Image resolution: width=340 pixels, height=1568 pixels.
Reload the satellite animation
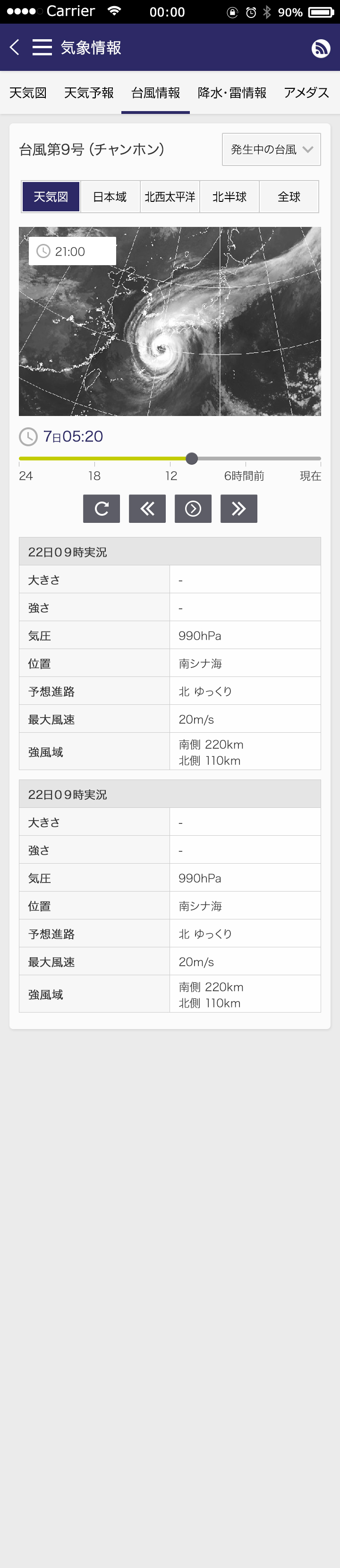click(x=102, y=508)
